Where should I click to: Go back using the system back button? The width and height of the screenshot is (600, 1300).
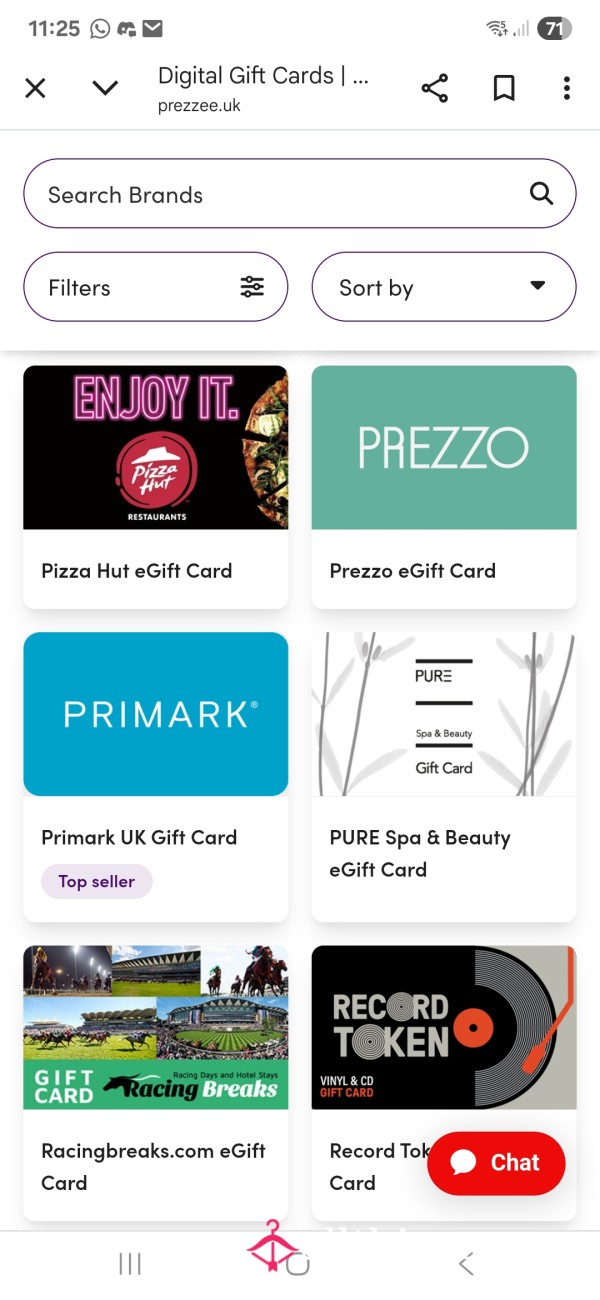pyautogui.click(x=465, y=1264)
